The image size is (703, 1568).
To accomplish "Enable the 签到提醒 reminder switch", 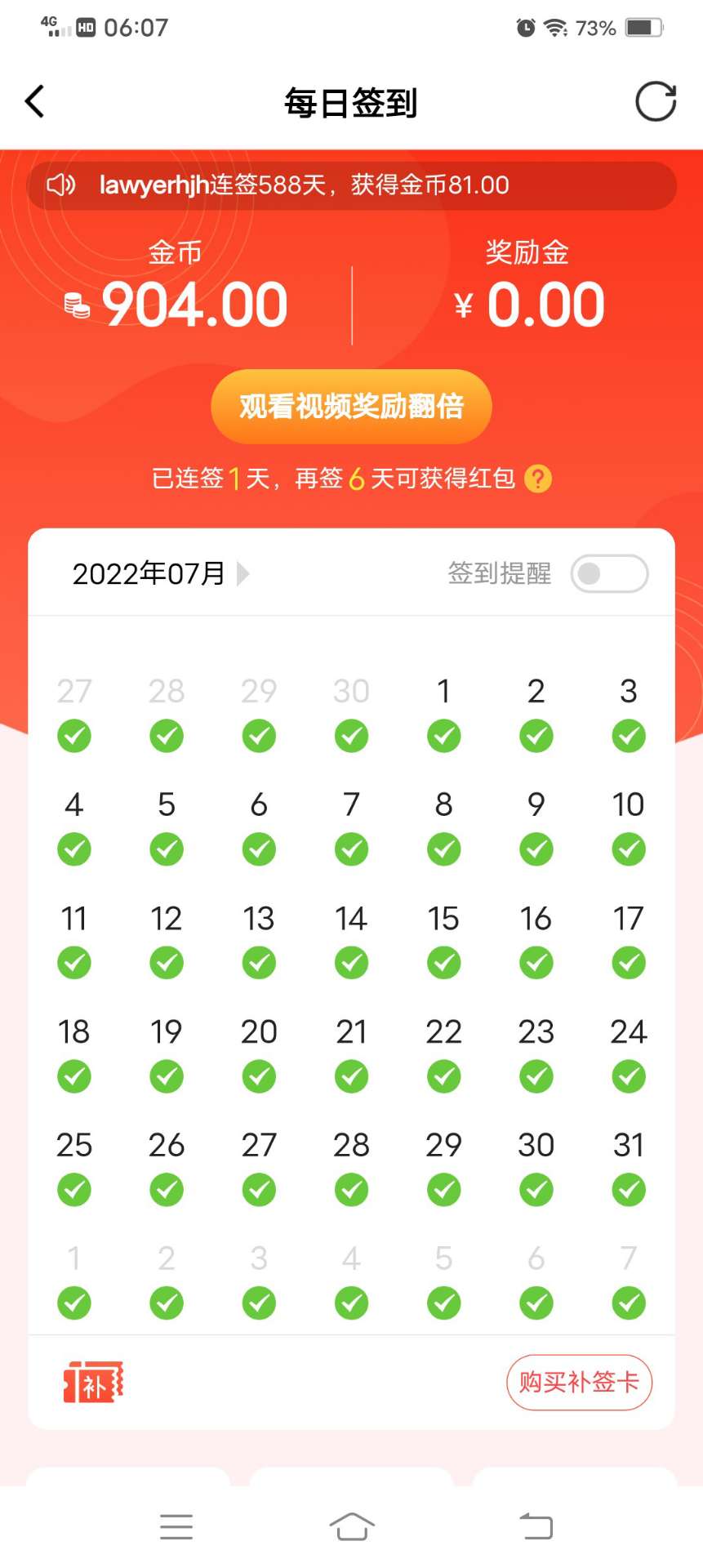I will click(x=609, y=573).
